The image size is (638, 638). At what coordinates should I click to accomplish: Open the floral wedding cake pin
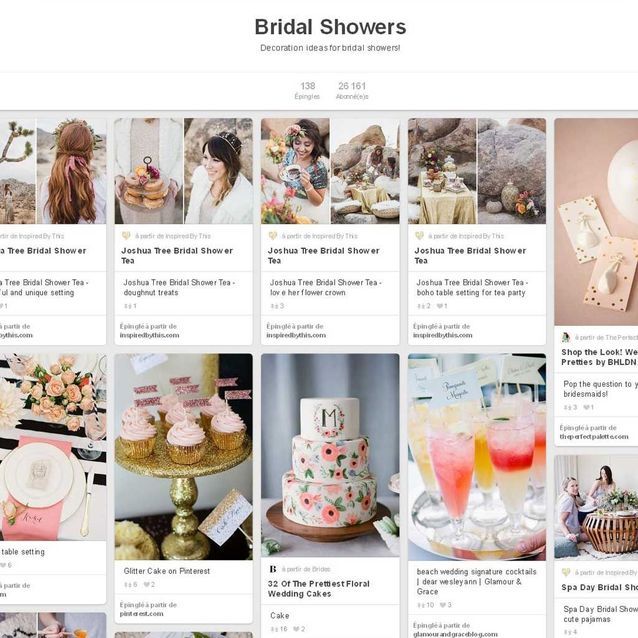point(330,455)
